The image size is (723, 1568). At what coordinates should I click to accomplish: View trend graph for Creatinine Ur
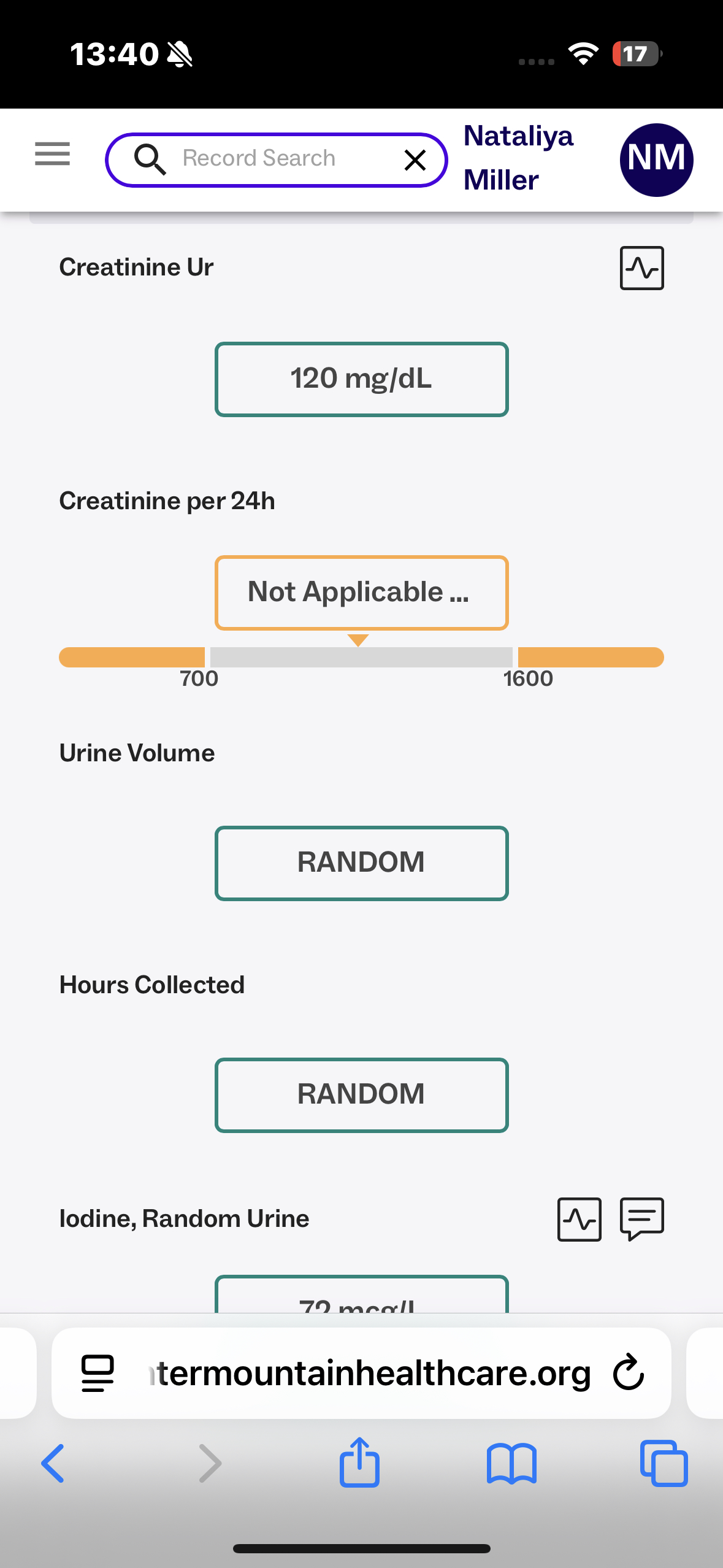(x=641, y=268)
